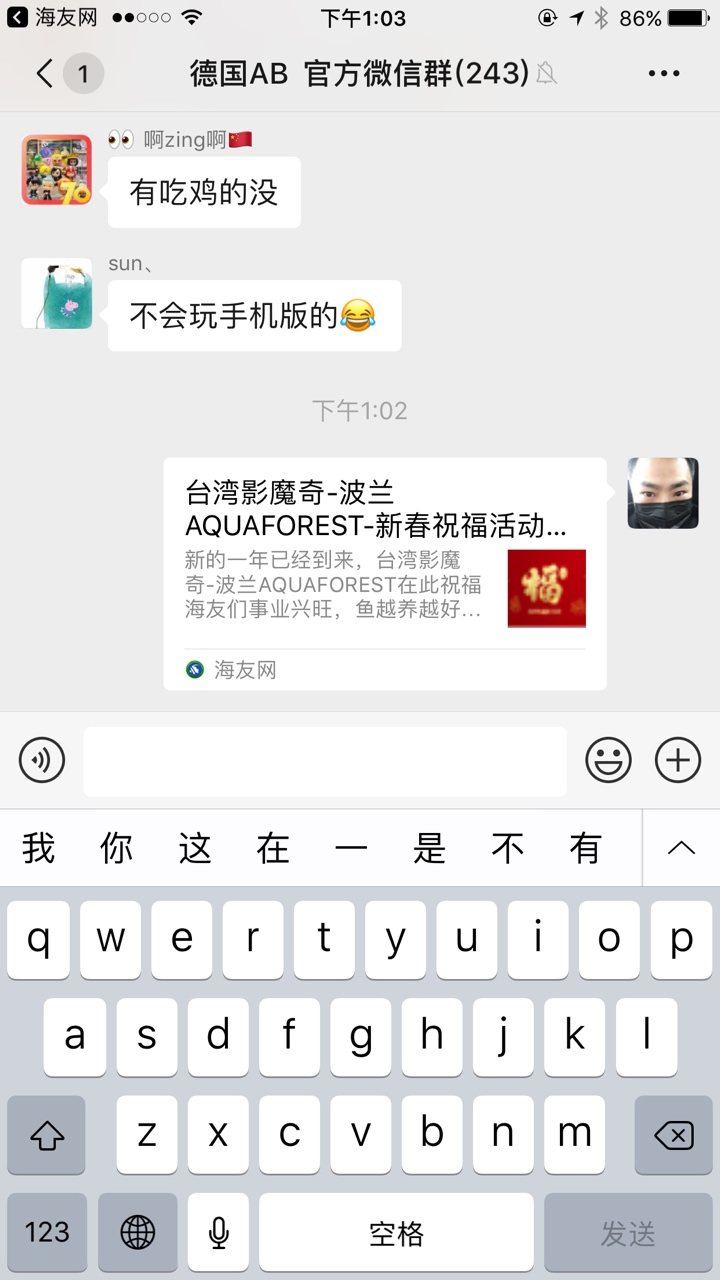View 啊zing啊's profile avatar
Screen dimensions: 720x1280
pos(56,170)
